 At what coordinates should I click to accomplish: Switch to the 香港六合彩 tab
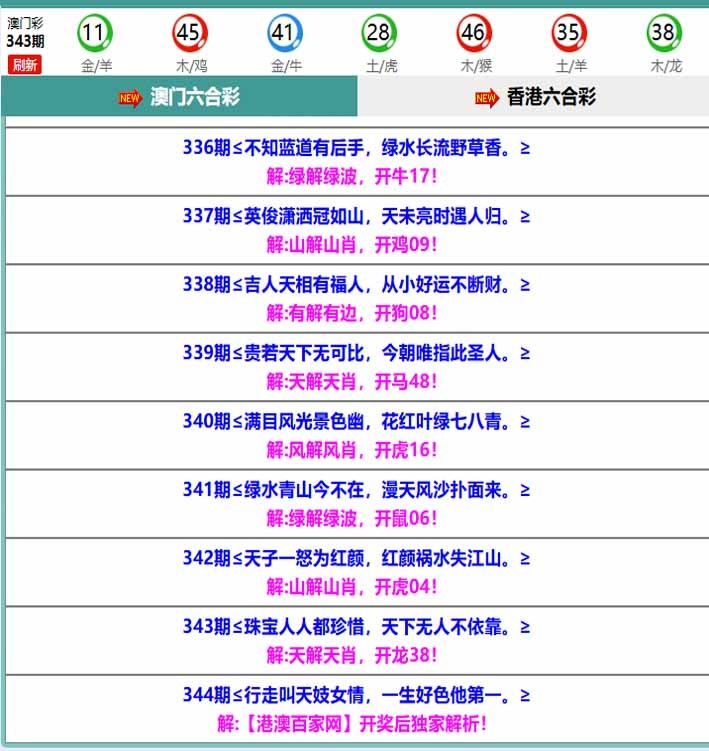coord(534,97)
